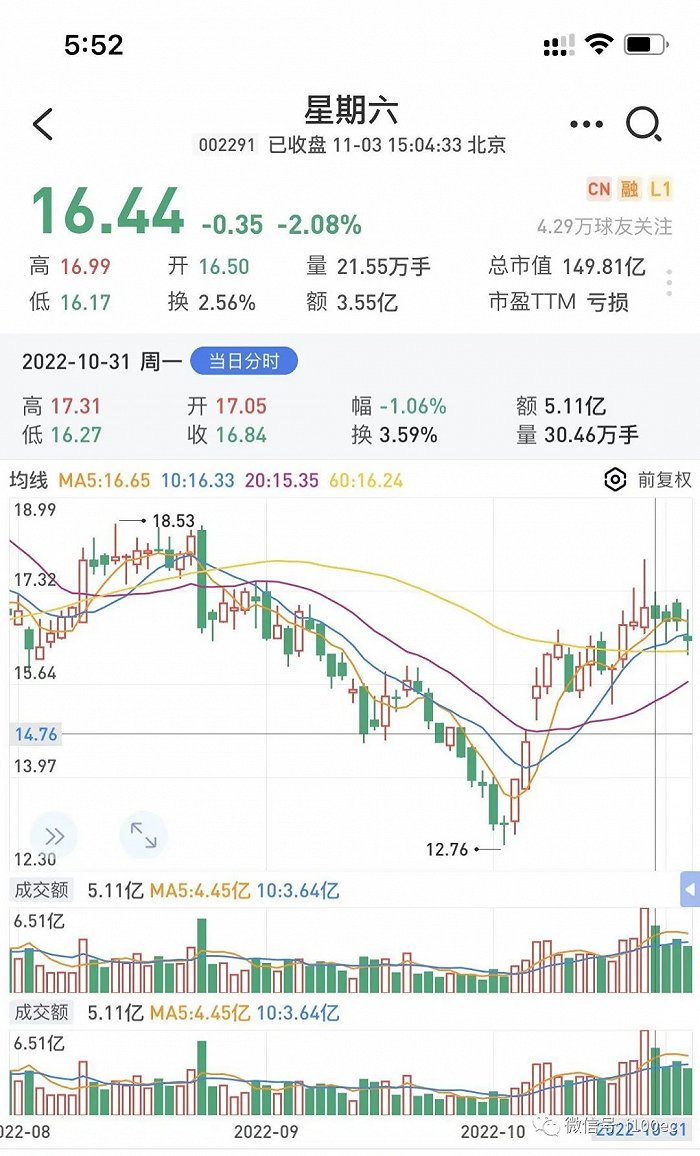Screen dimensions: 700x1156
Task: Open the vertical dots beside 总市值
Action: tap(669, 284)
